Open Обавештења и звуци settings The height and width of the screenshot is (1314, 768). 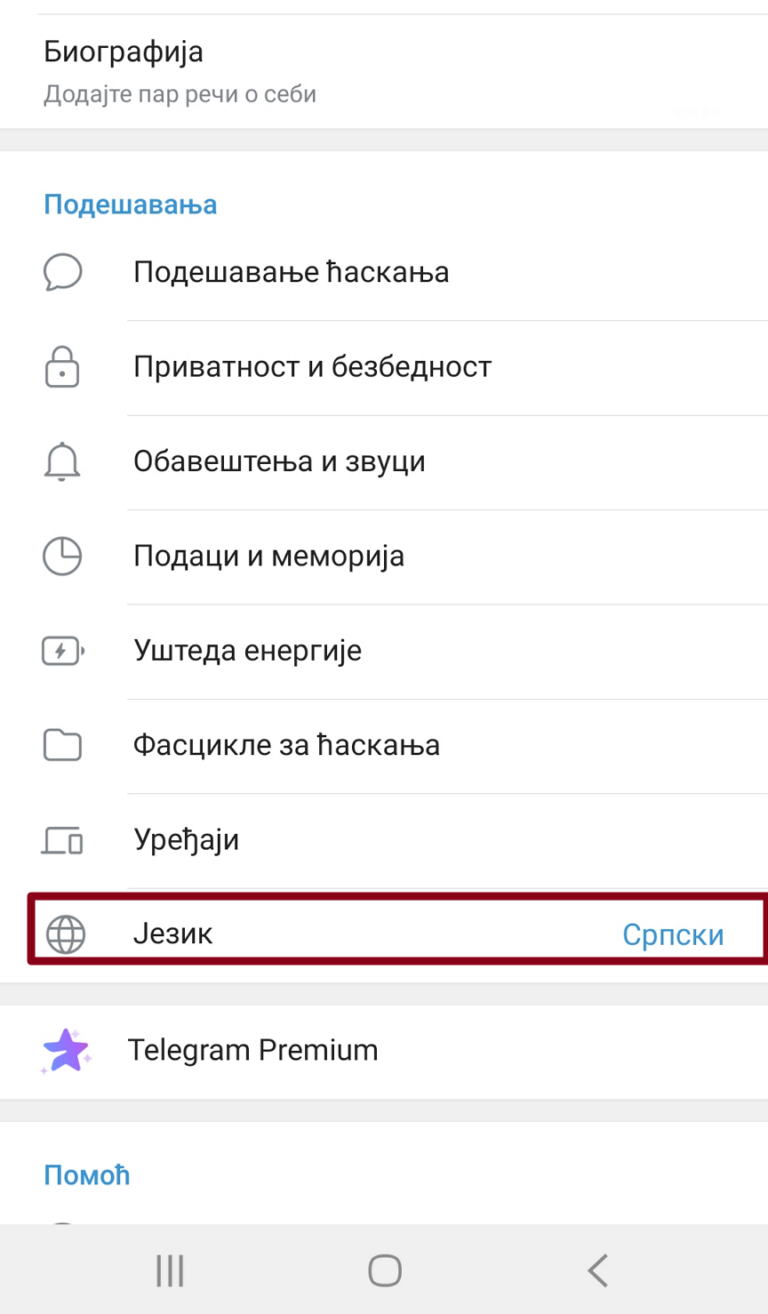coord(384,462)
